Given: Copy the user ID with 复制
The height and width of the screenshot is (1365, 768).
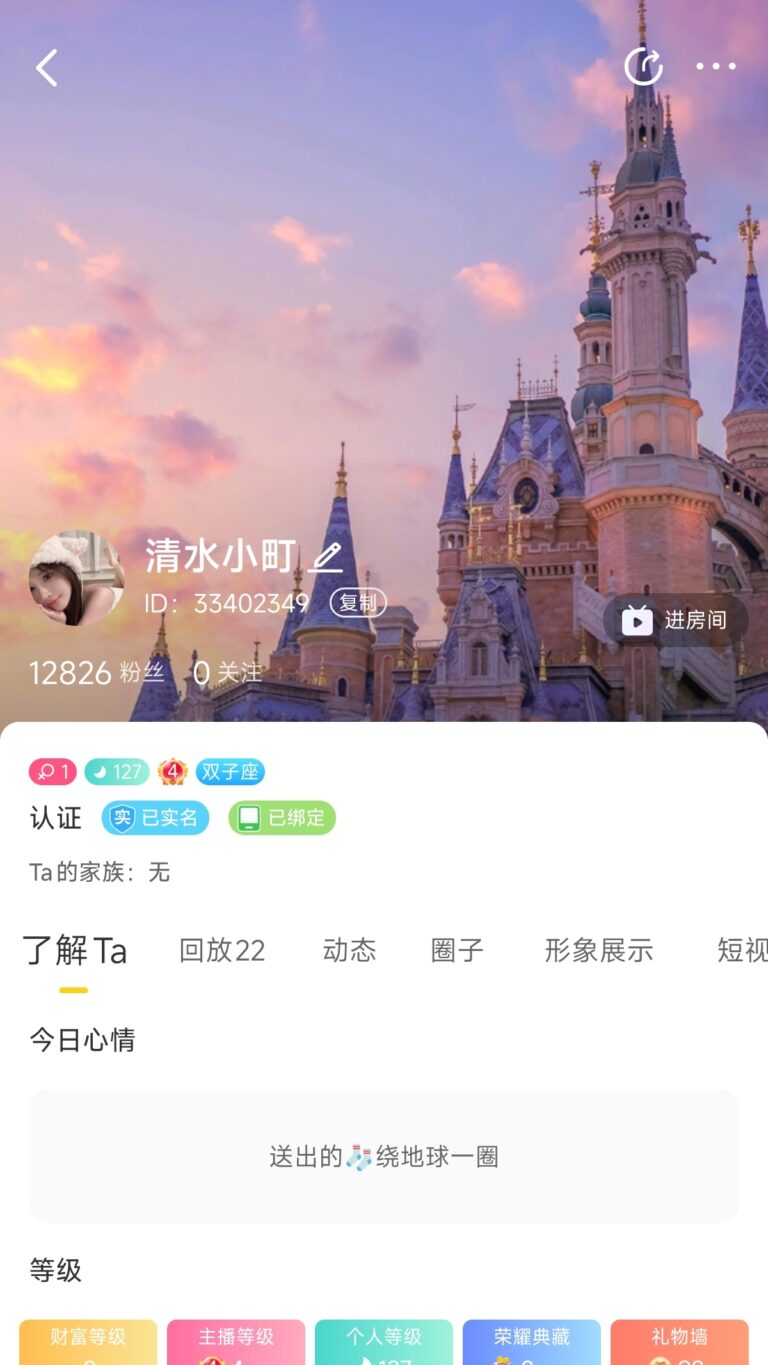Looking at the screenshot, I should 358,603.
